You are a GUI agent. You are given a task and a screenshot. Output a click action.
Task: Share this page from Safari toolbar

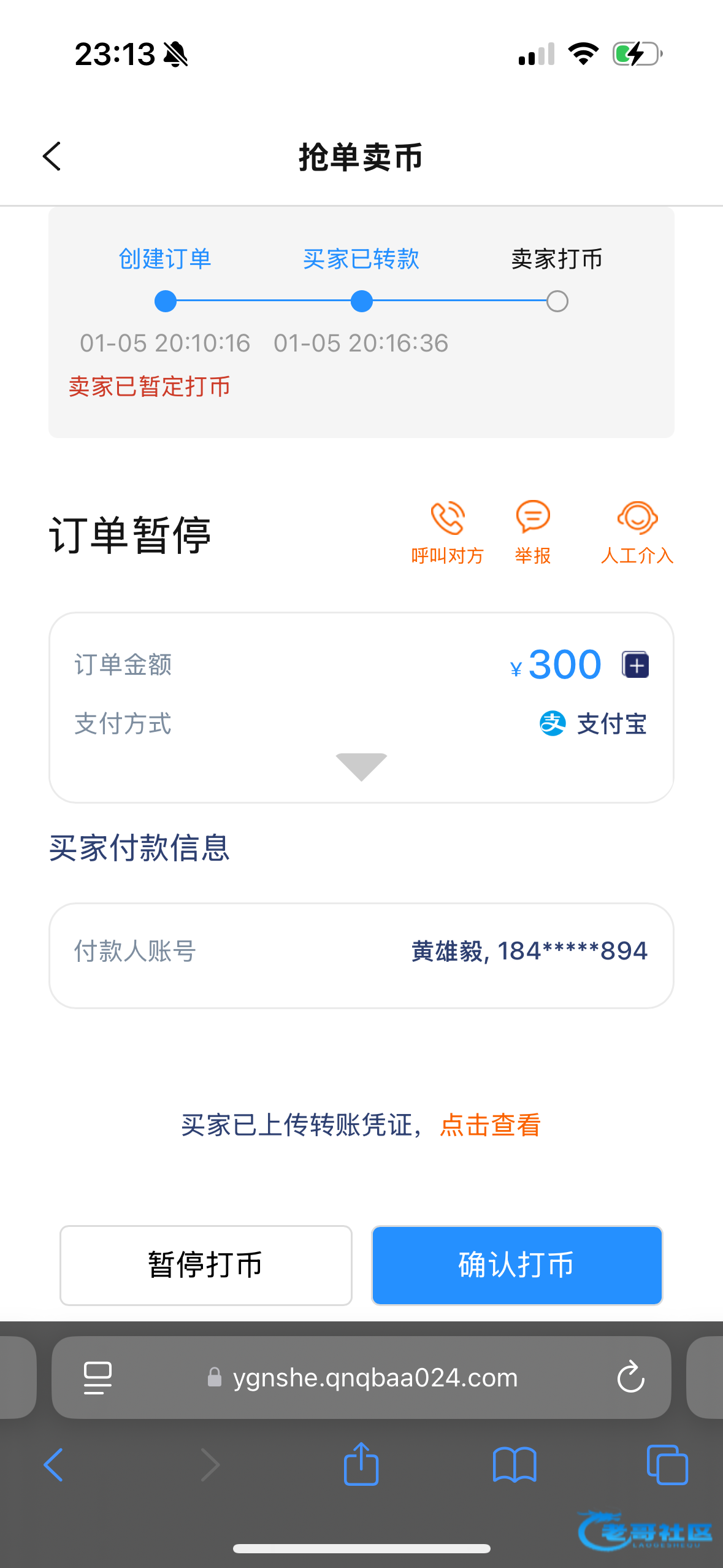point(361,1465)
